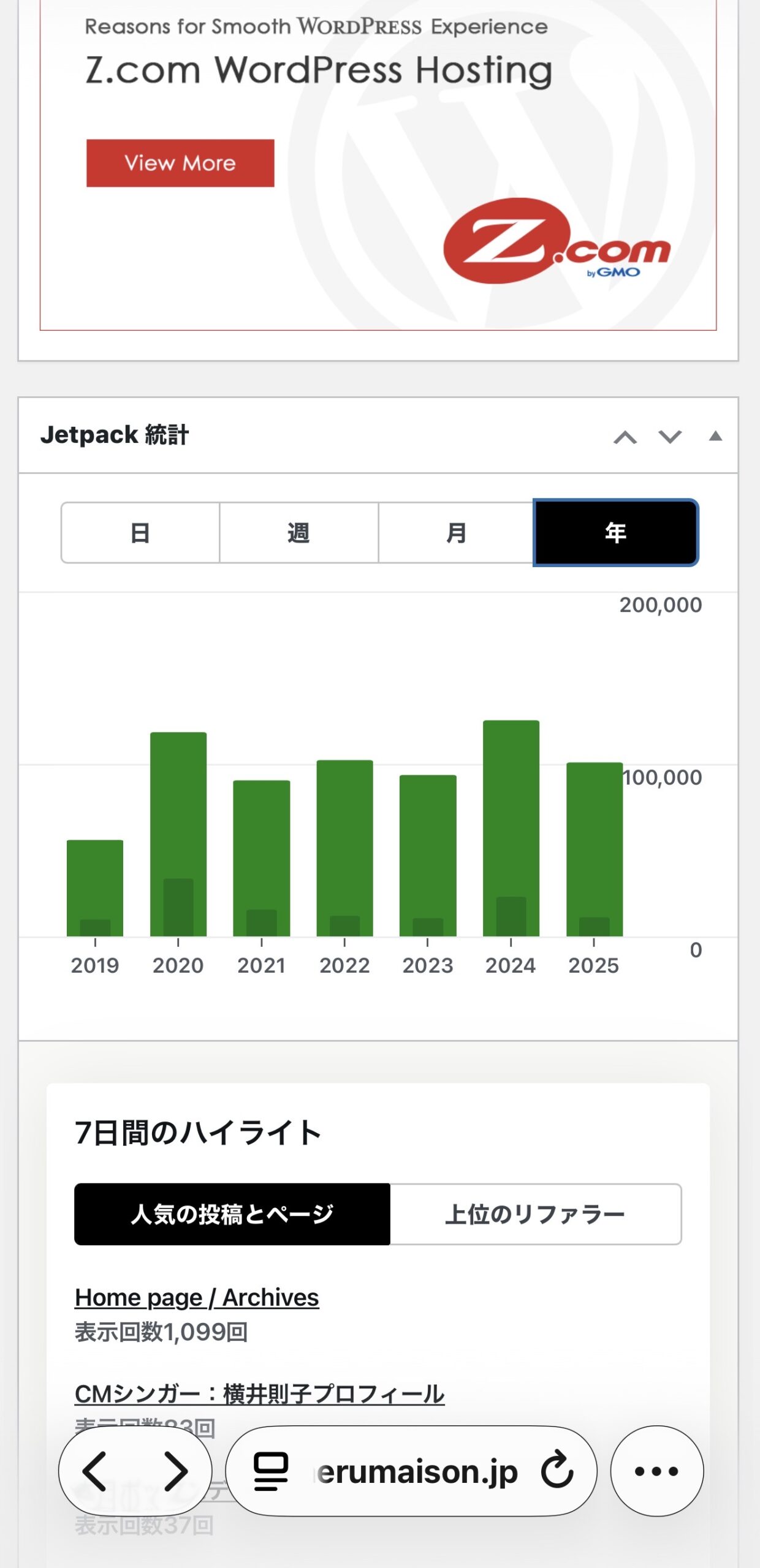Open the browser's more options menu

click(x=656, y=1471)
